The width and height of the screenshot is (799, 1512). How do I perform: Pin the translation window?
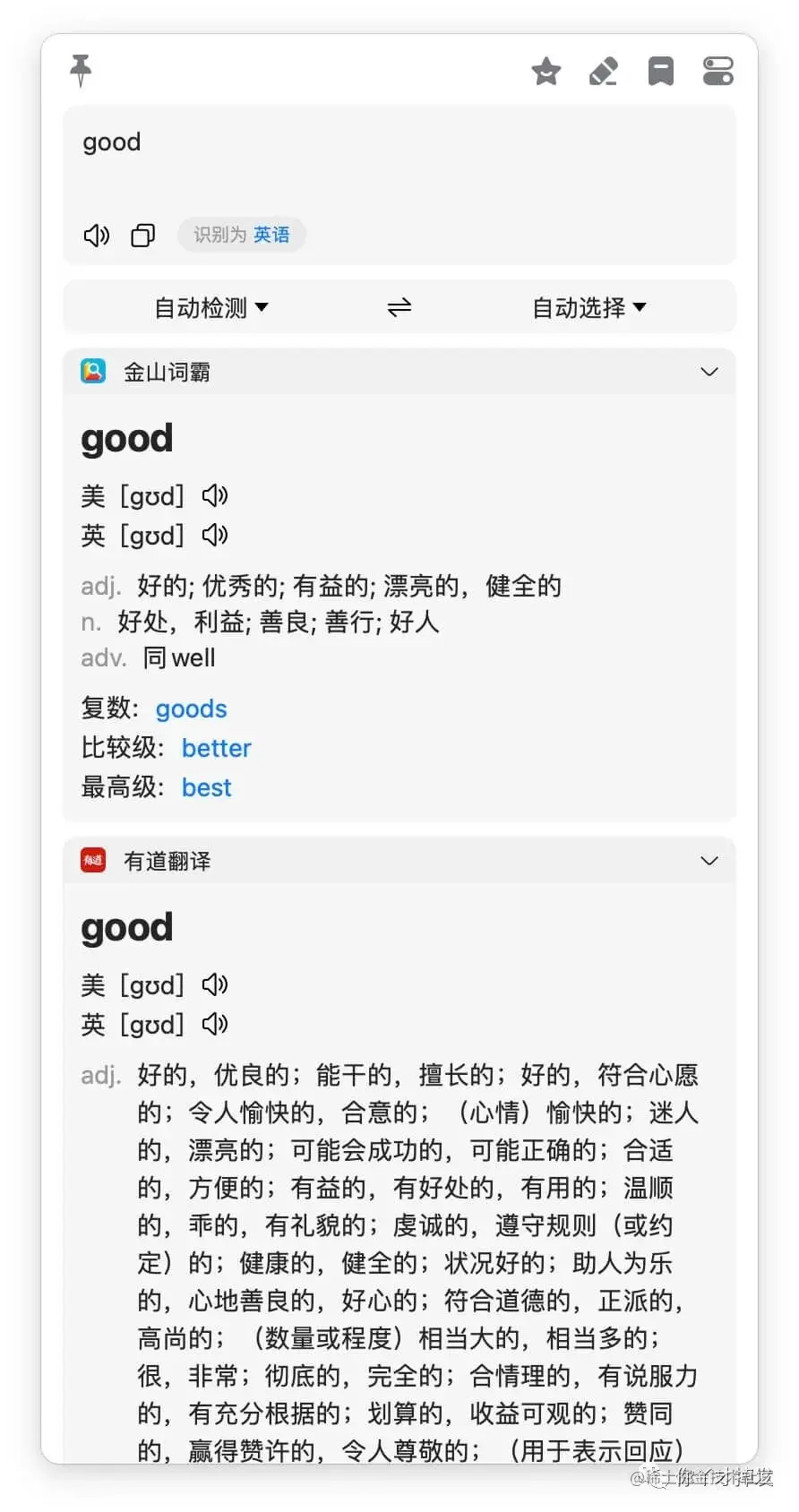click(81, 71)
